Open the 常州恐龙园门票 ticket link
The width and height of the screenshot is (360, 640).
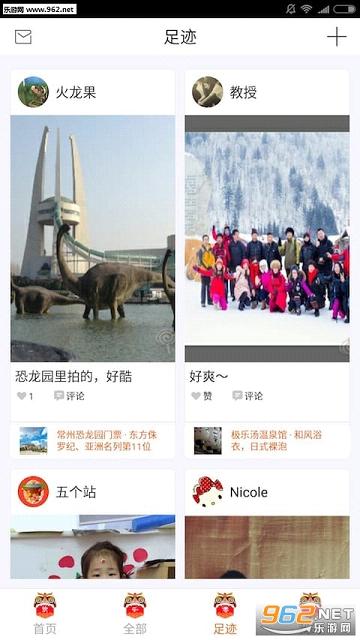click(93, 440)
